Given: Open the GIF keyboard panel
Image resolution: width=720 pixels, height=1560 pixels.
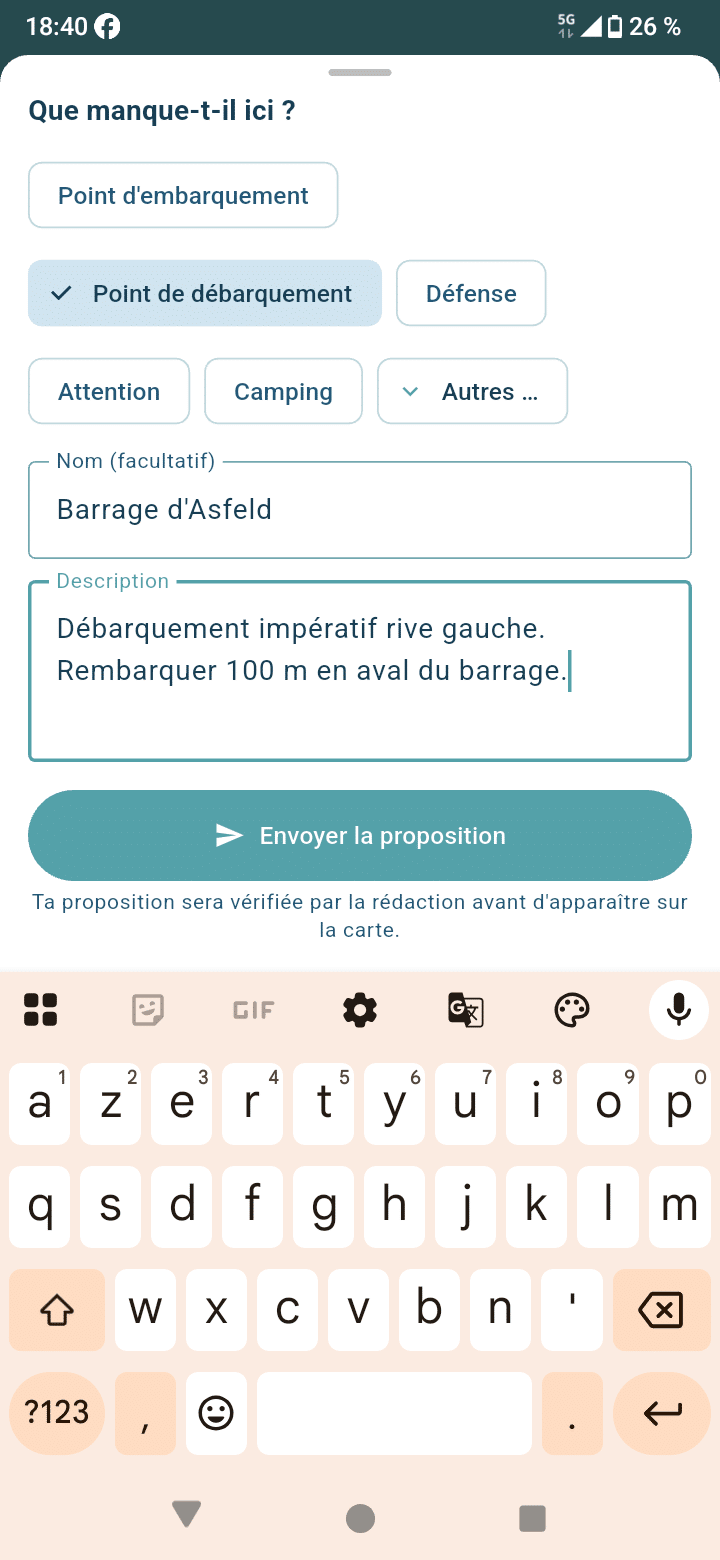Looking at the screenshot, I should pyautogui.click(x=254, y=1010).
